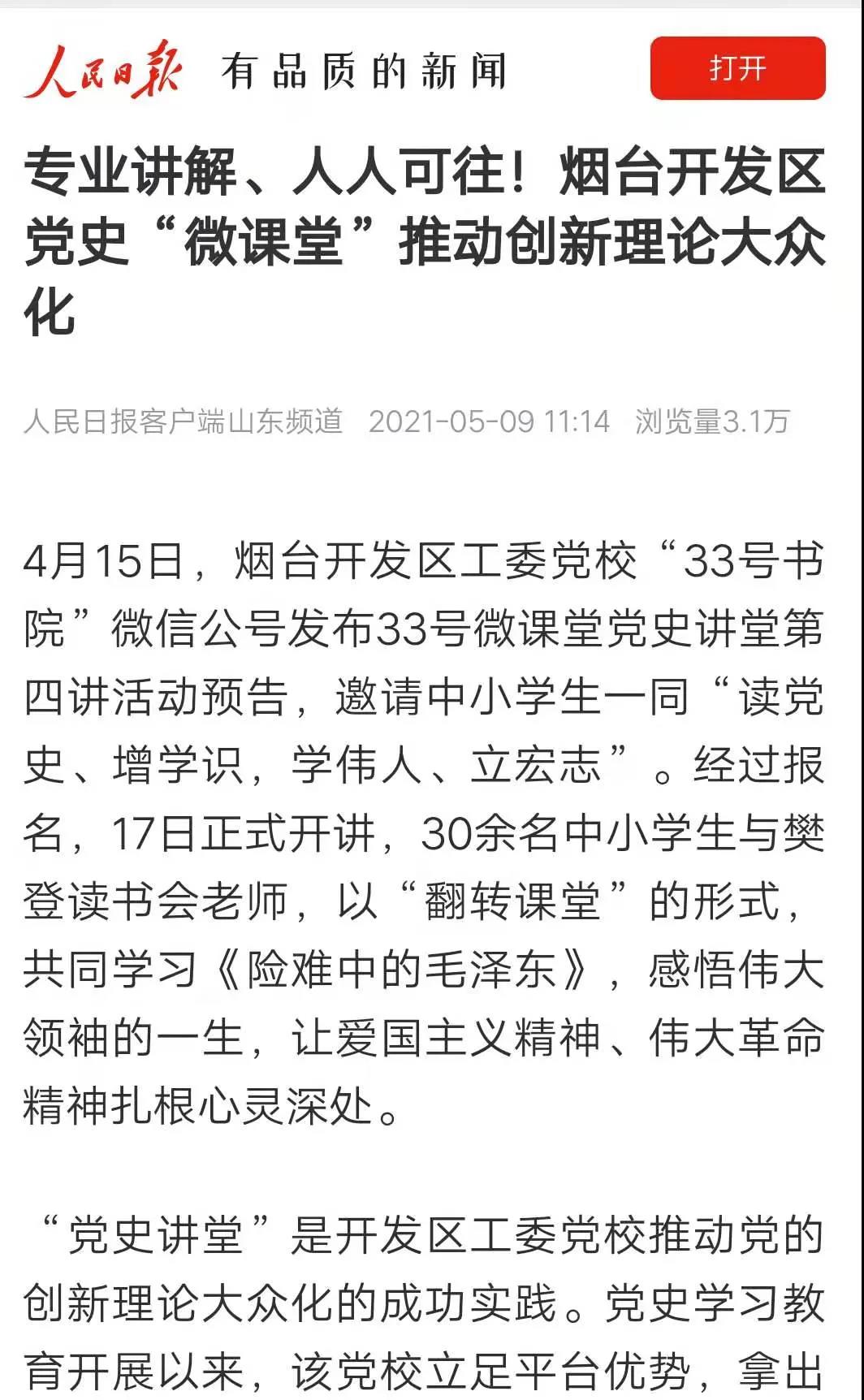Tap the red 打开 button
The image size is (864, 1400).
point(737,68)
